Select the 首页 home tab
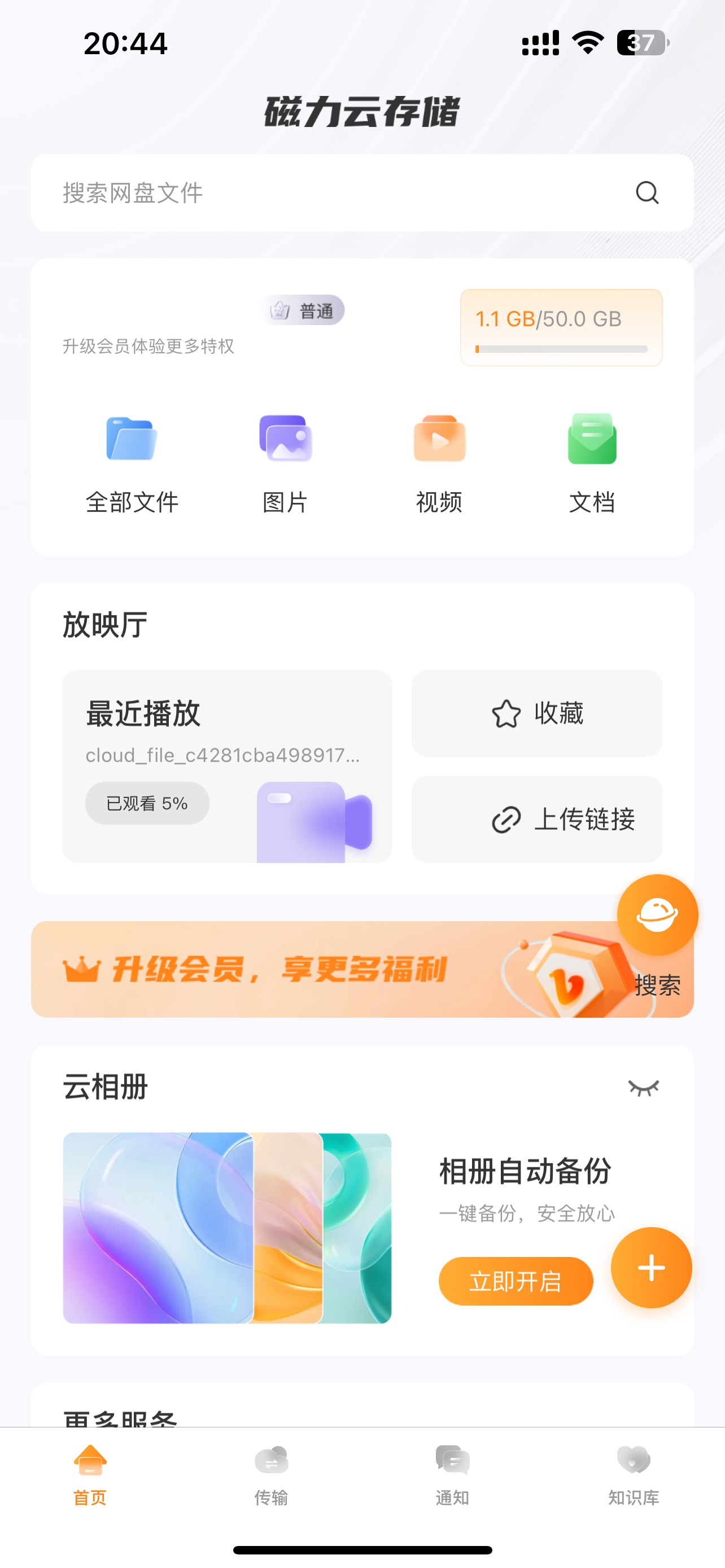This screenshot has height=1568, width=725. tap(90, 1474)
